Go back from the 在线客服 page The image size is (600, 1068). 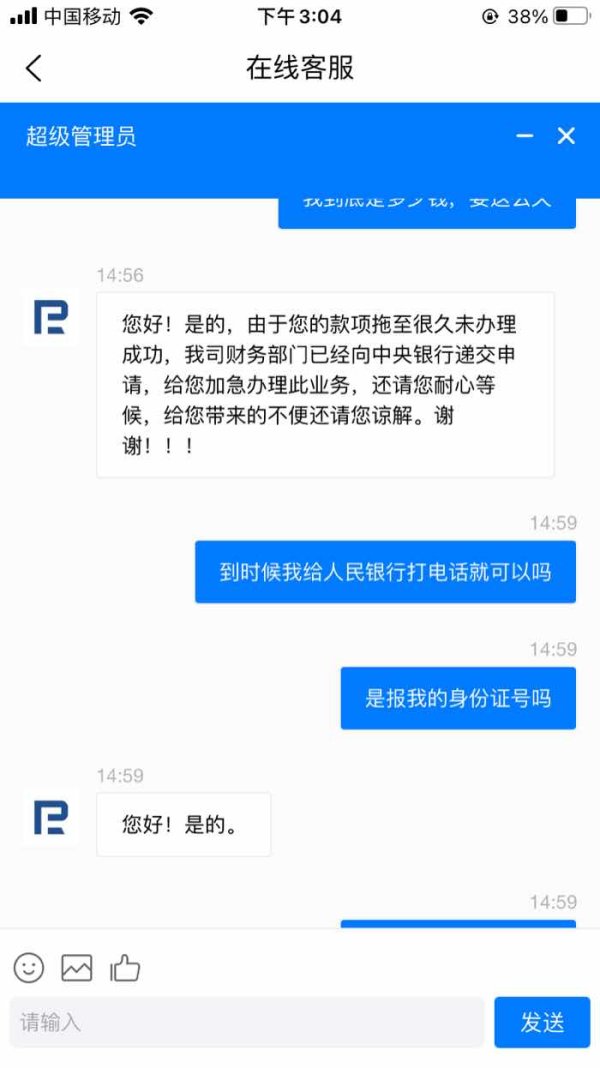[x=33, y=68]
